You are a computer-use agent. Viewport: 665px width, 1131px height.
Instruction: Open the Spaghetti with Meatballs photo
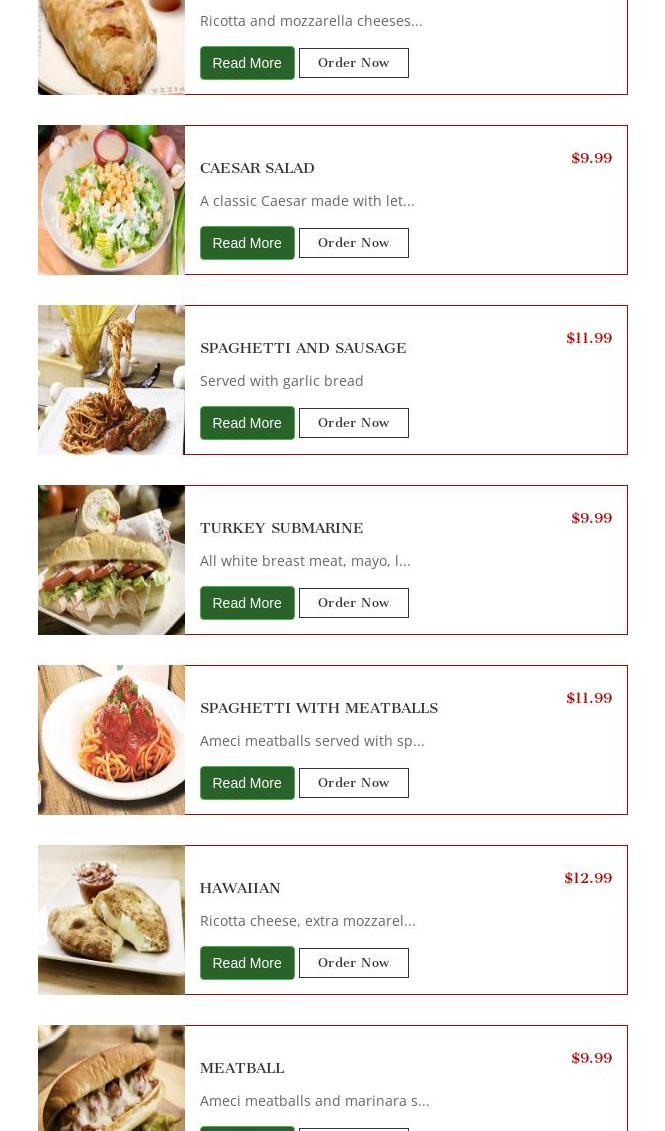(111, 740)
